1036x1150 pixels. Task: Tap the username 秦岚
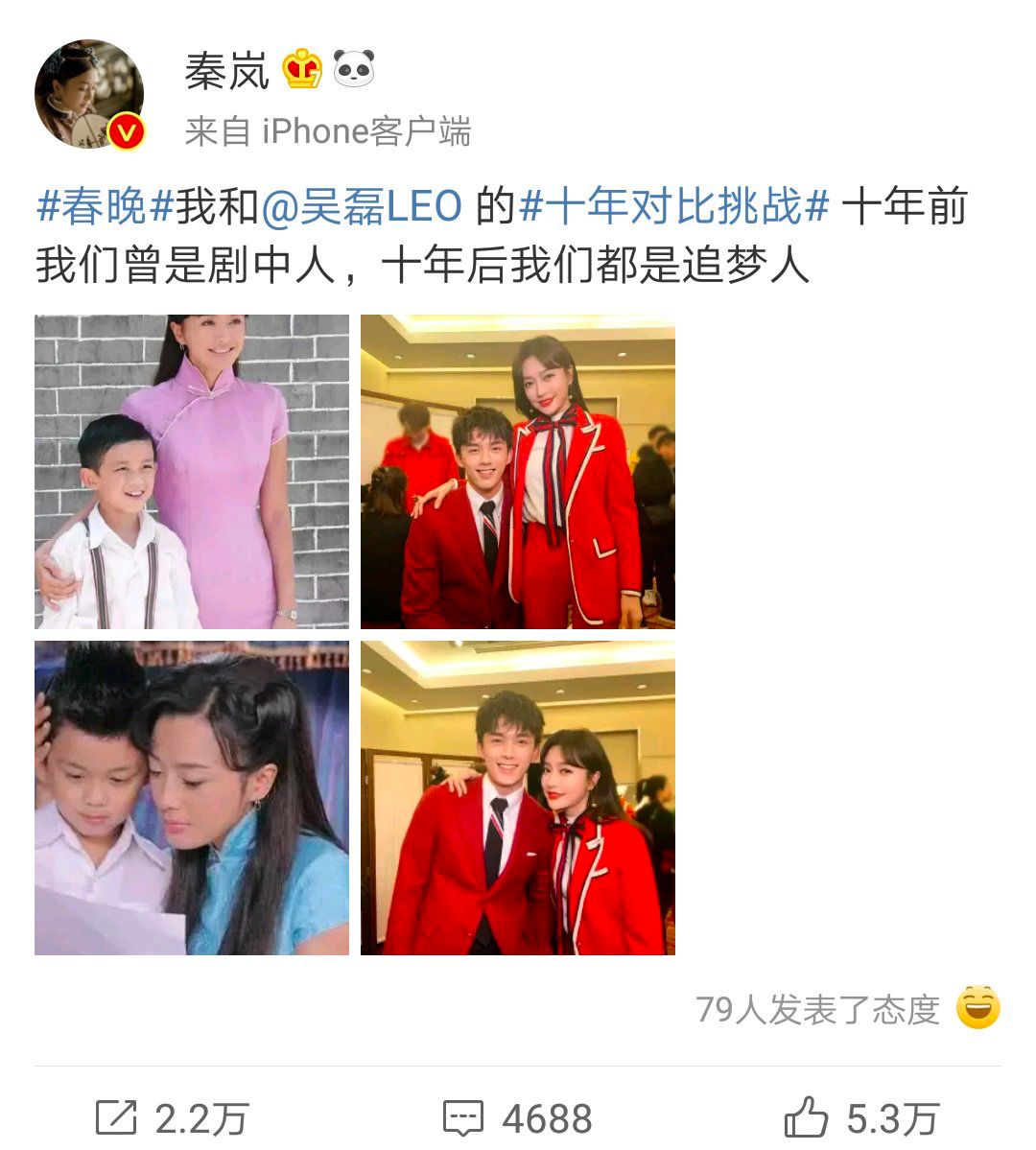point(227,71)
